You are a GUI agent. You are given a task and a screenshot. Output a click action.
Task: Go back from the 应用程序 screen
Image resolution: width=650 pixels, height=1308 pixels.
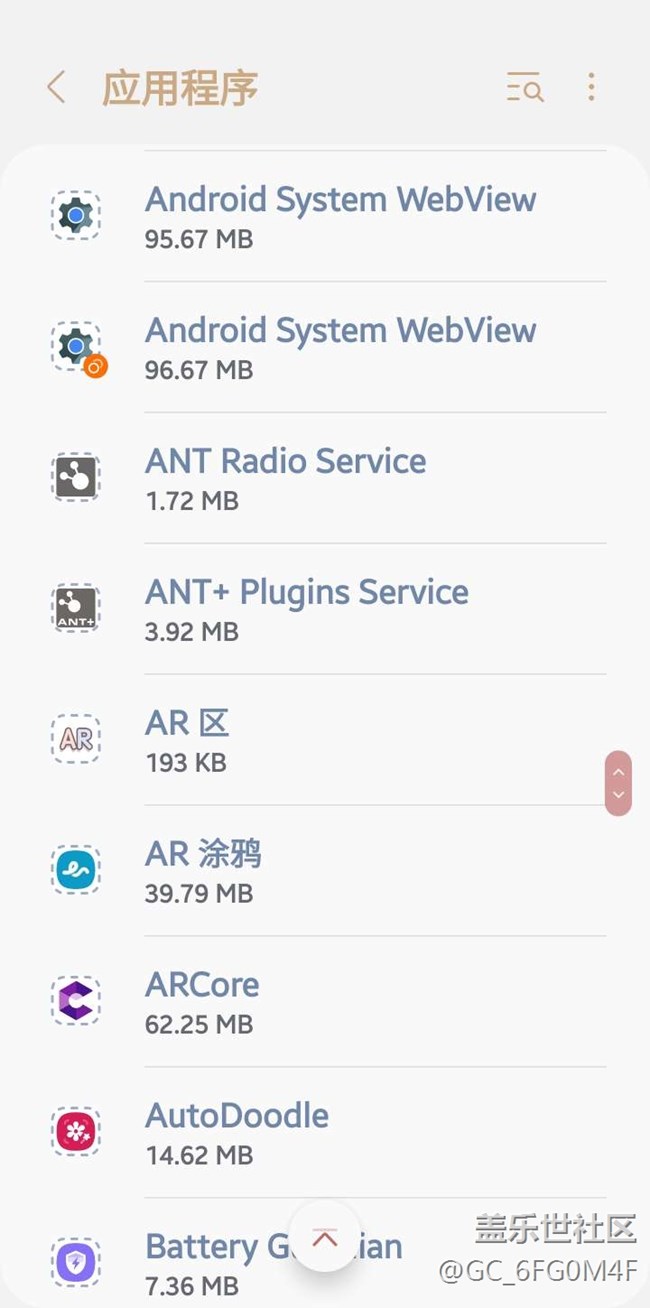(x=56, y=88)
